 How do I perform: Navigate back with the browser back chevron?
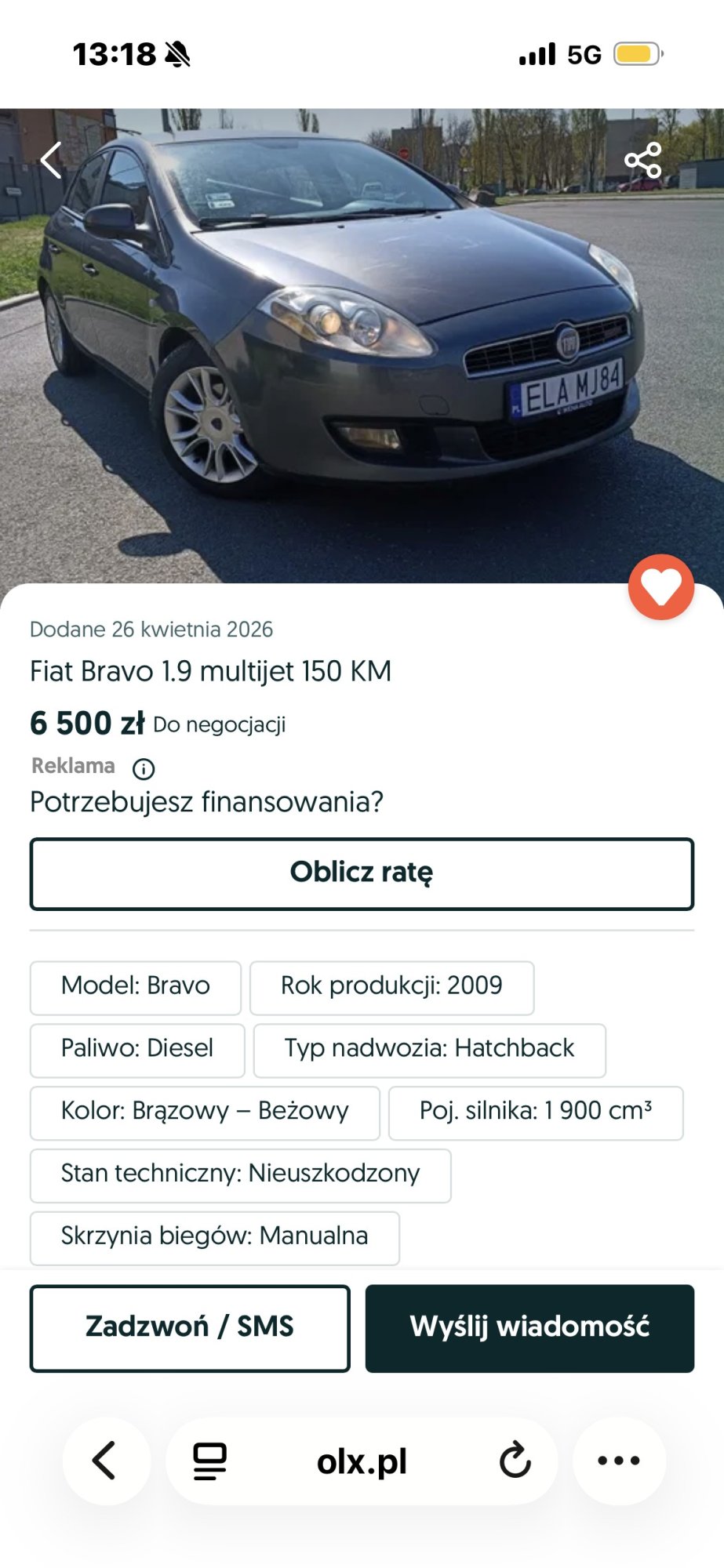106,1460
